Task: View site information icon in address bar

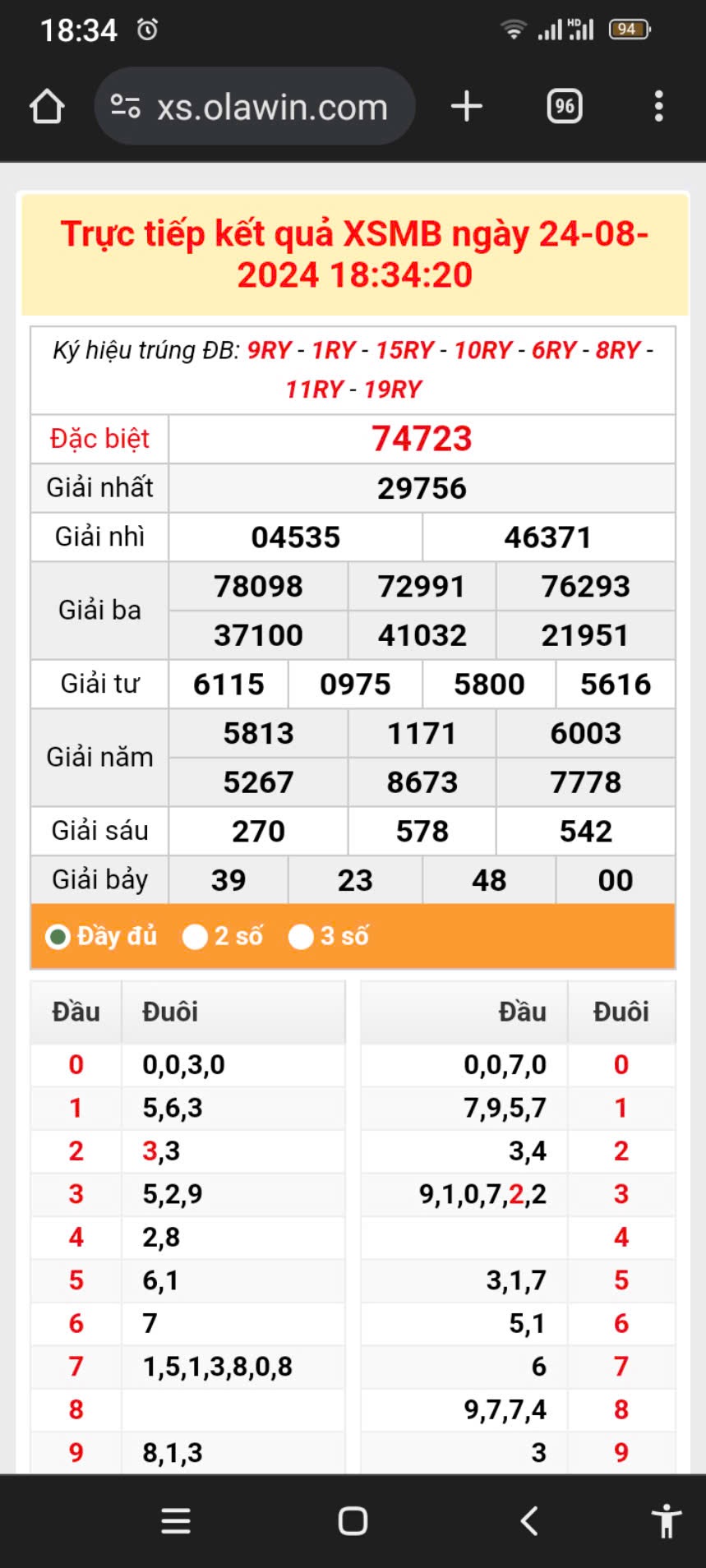Action: [x=125, y=107]
